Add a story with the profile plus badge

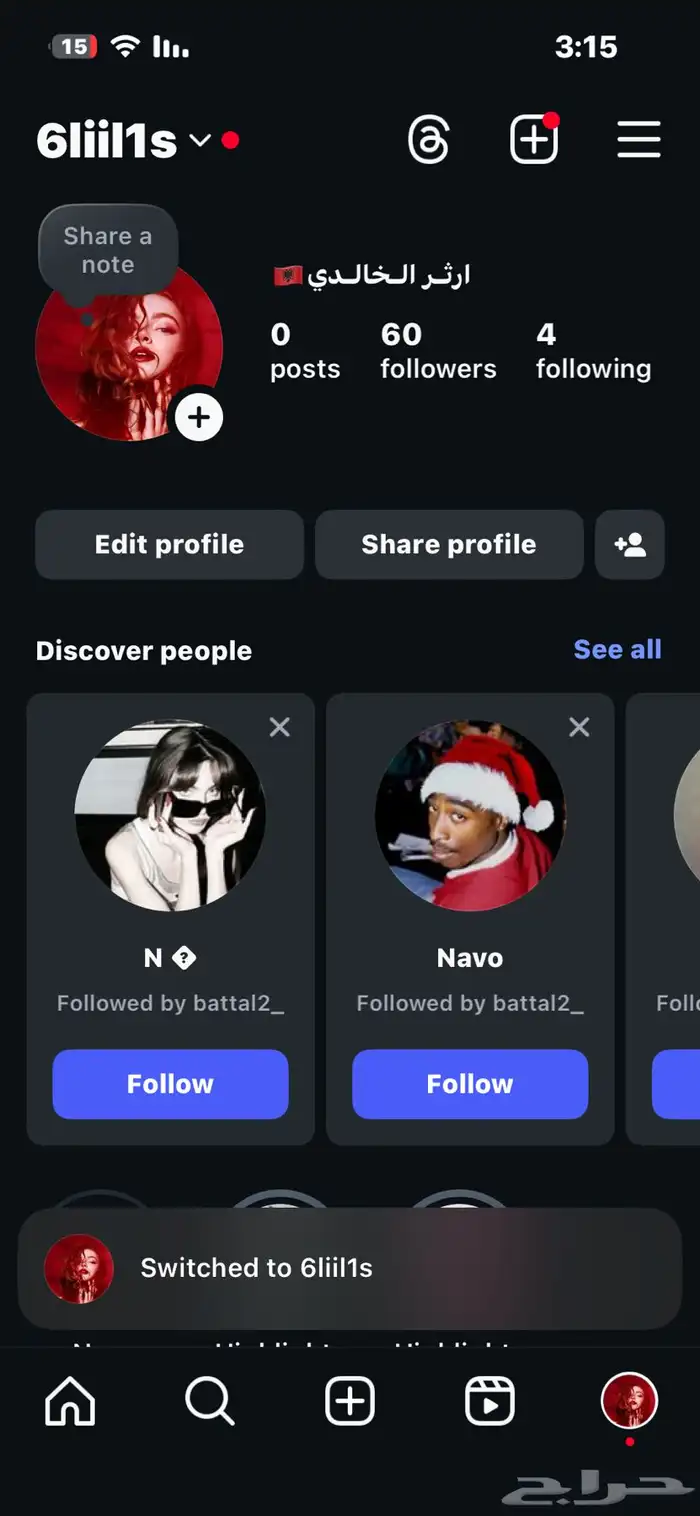(x=199, y=417)
